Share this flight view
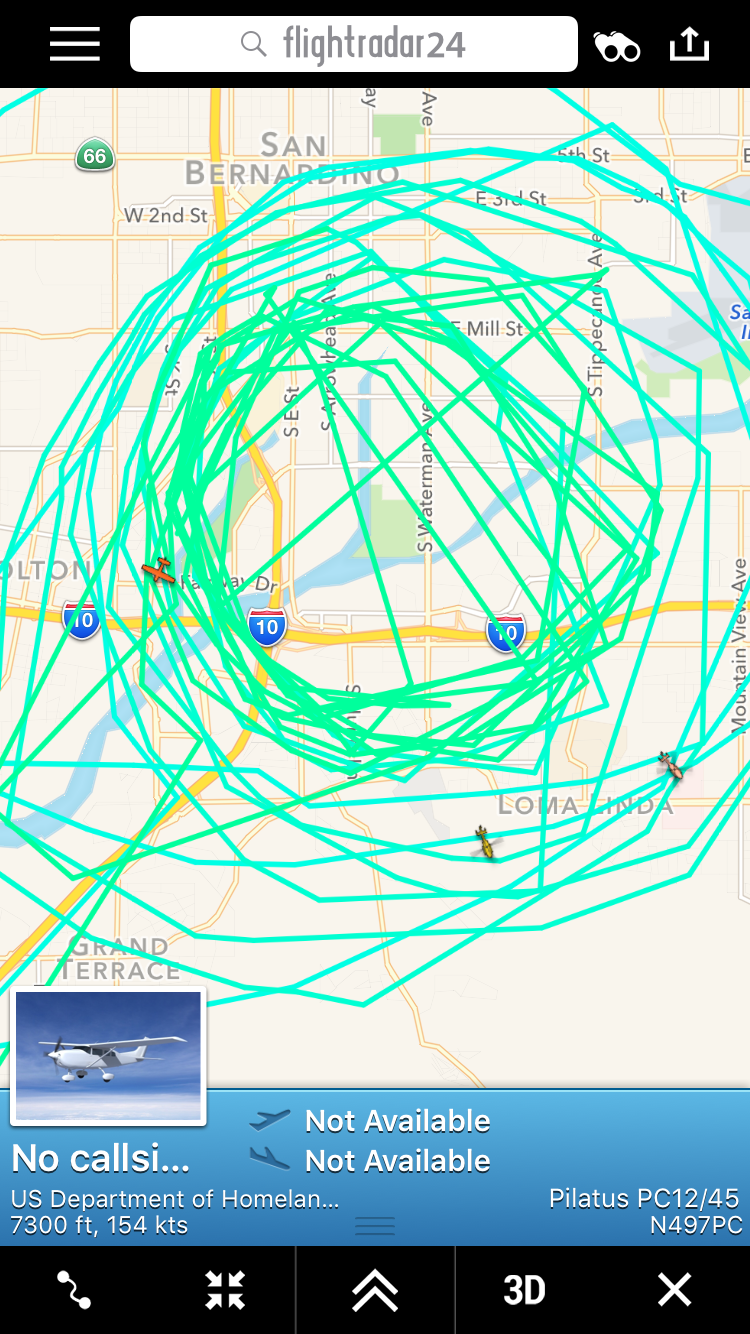The height and width of the screenshot is (1334, 750). (689, 45)
